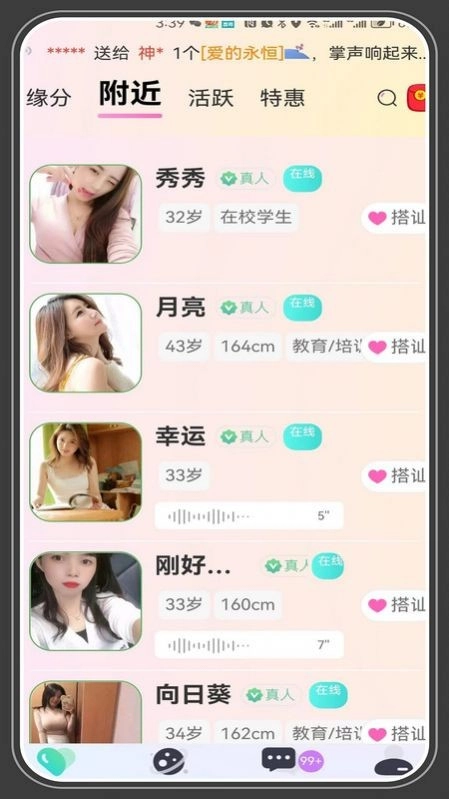Select the green heart home tab
The width and height of the screenshot is (449, 799).
click(56, 761)
